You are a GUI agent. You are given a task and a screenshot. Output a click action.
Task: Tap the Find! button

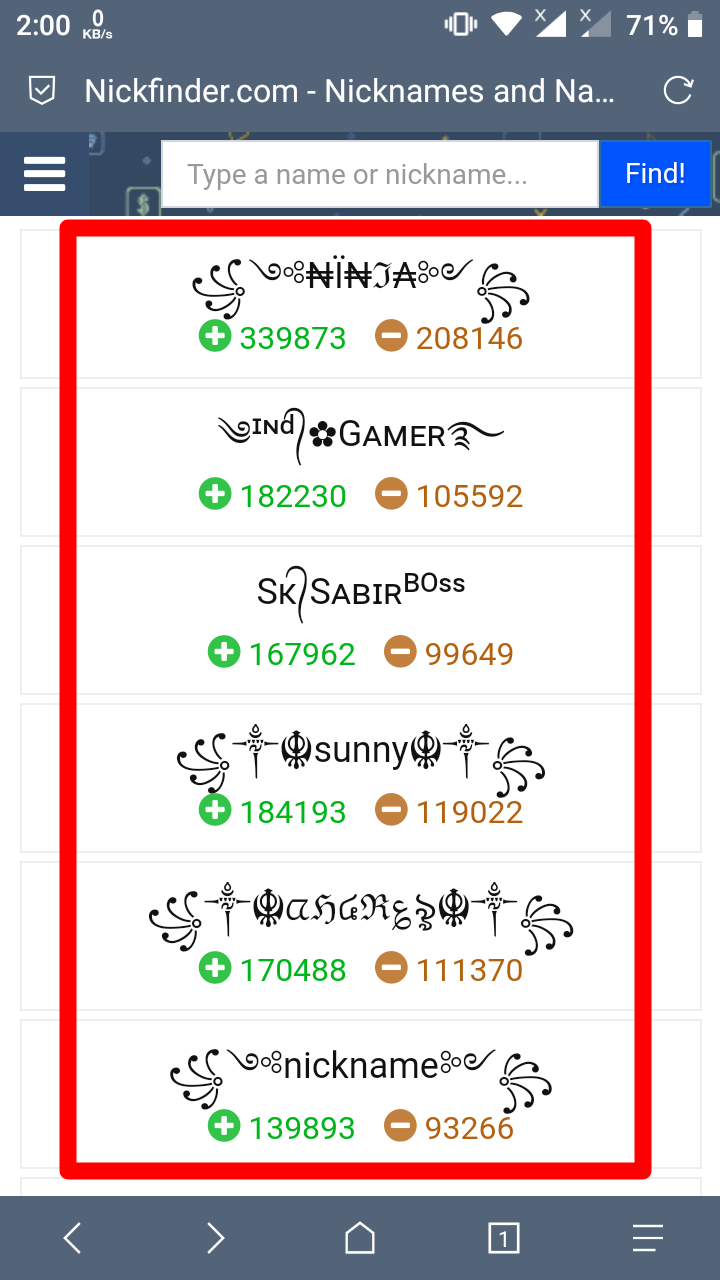(x=655, y=174)
